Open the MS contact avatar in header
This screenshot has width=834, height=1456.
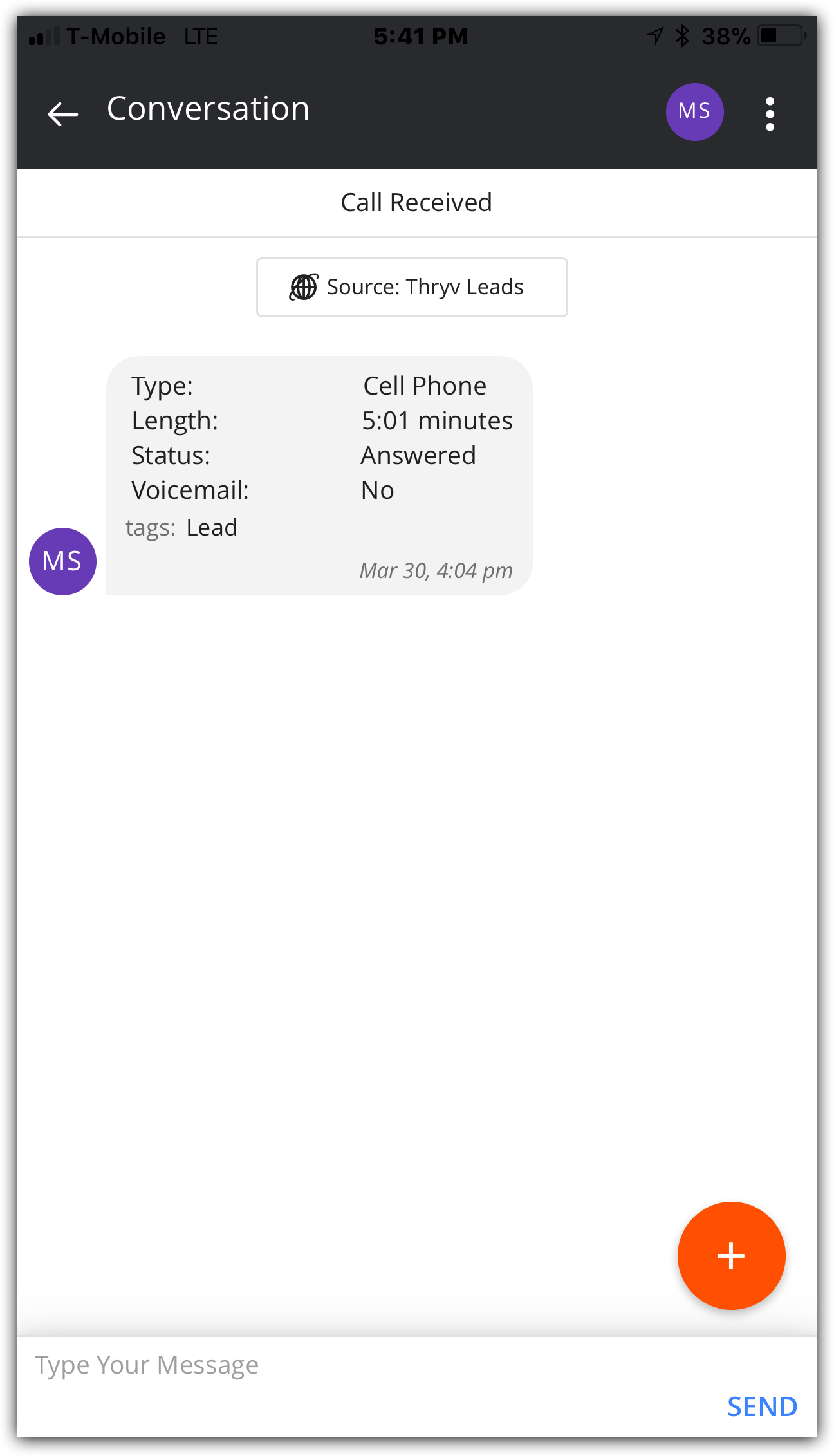click(694, 112)
